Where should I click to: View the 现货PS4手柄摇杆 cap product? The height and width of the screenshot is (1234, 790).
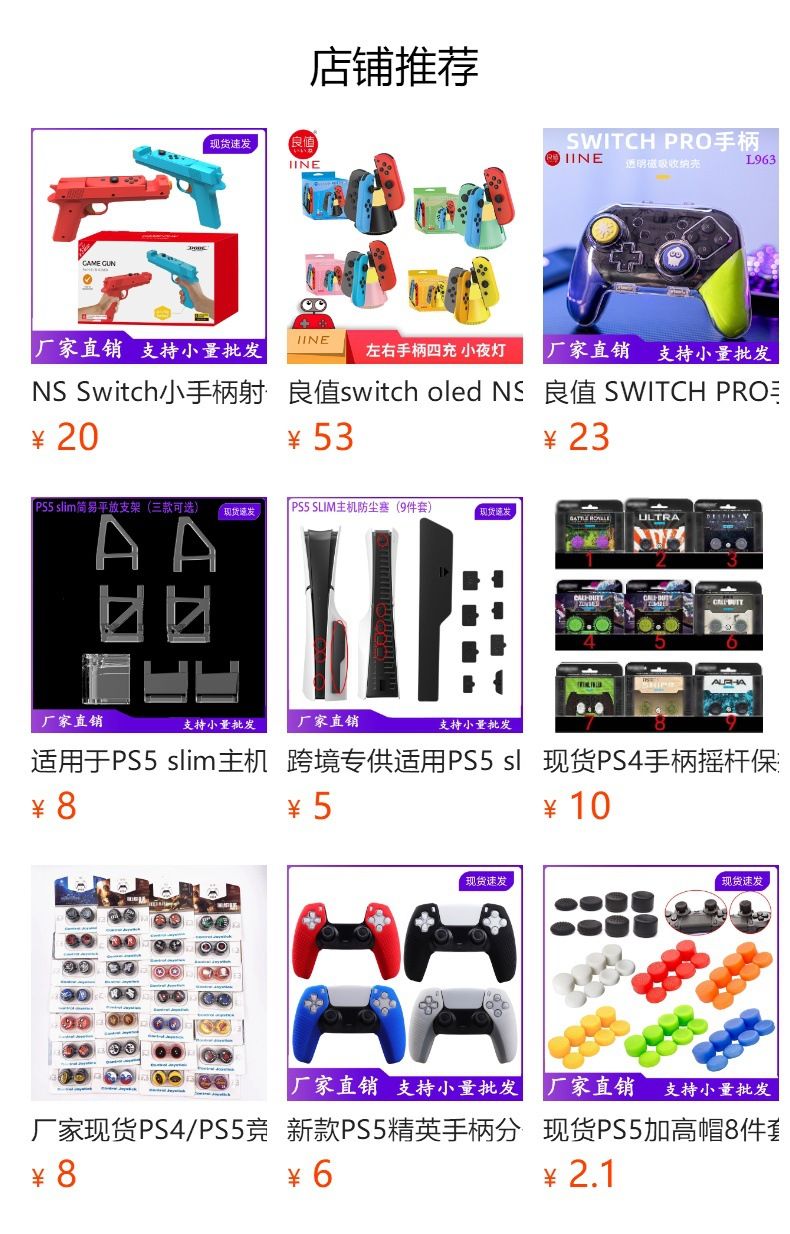(661, 615)
